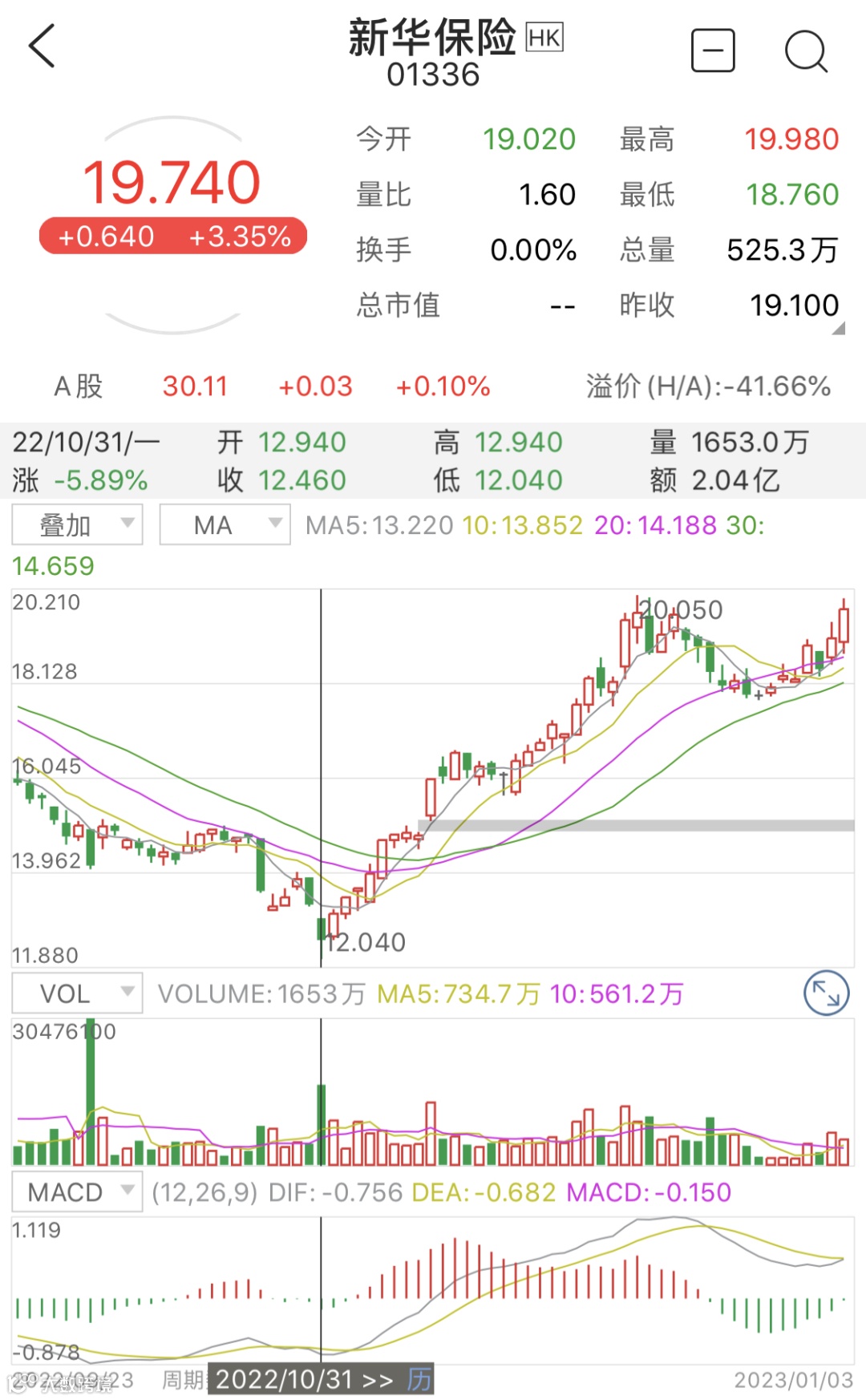Image resolution: width=866 pixels, height=1400 pixels.
Task: Open the VOL indicator dropdown
Action: pos(77,993)
